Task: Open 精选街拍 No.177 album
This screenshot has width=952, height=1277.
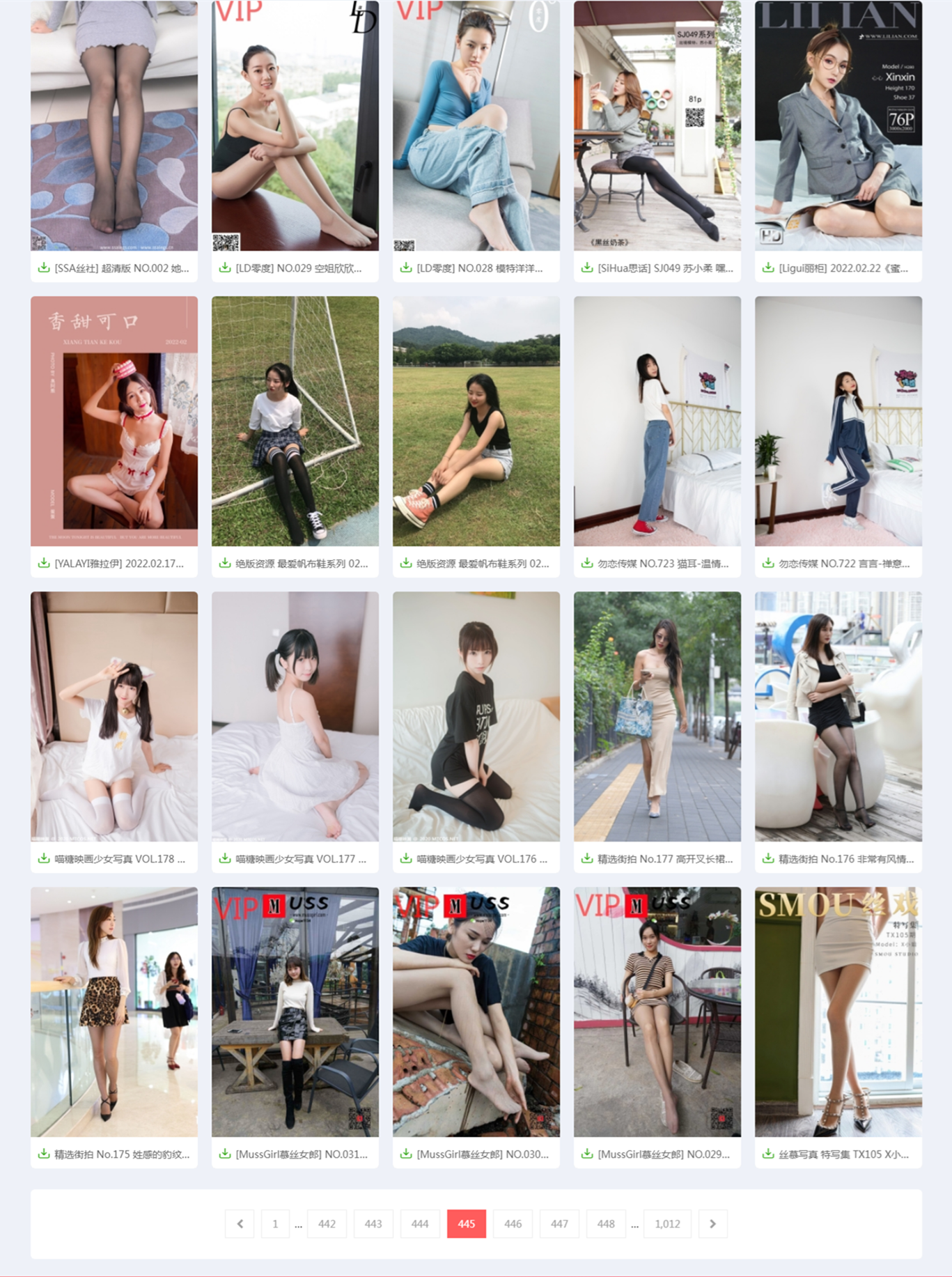Action: click(x=664, y=859)
